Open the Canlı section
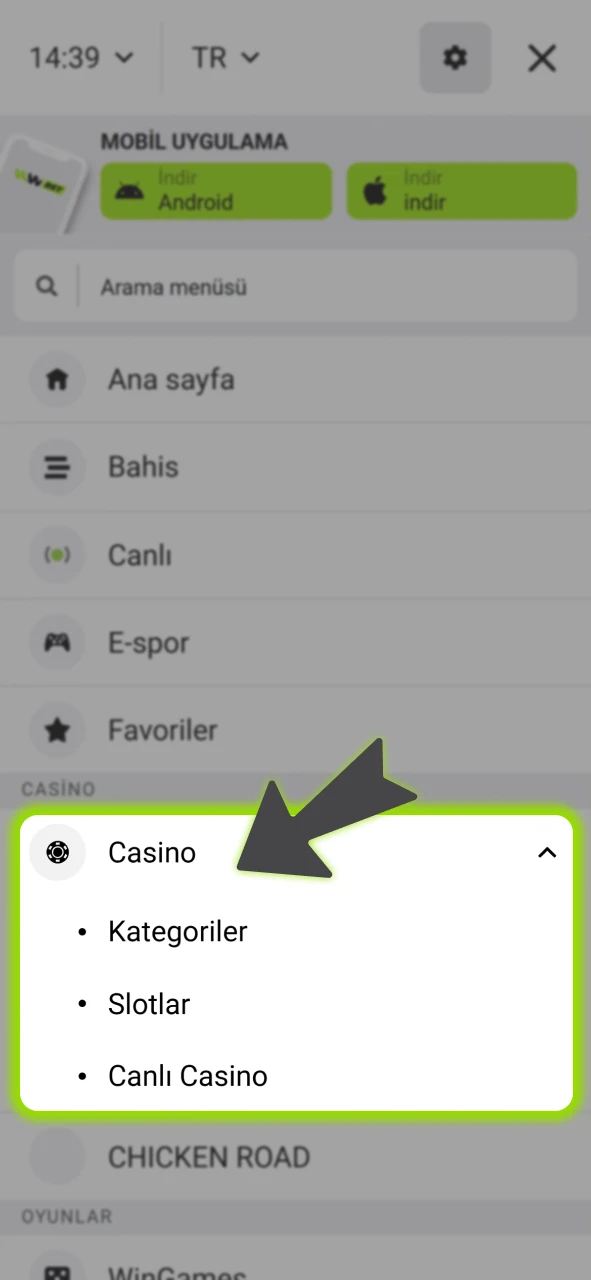The width and height of the screenshot is (591, 1280). 295,555
